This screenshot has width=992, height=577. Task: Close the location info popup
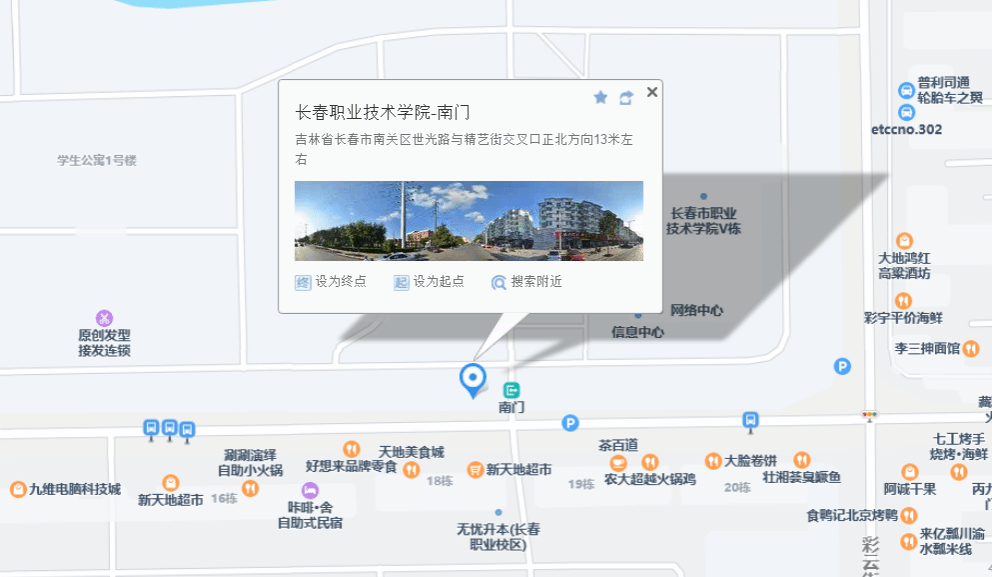click(x=652, y=92)
